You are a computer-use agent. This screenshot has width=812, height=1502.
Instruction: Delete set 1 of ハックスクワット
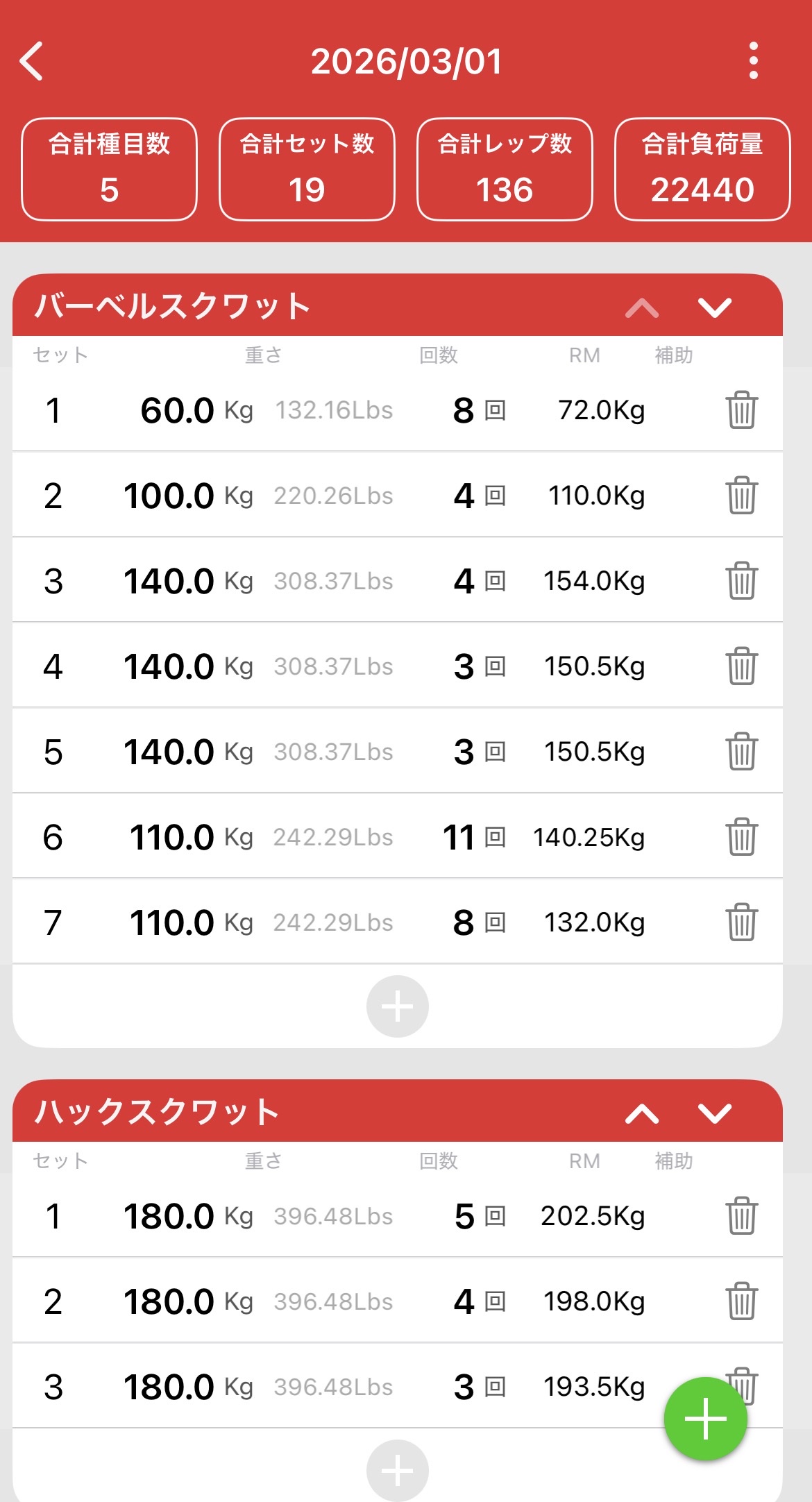coord(741,1216)
